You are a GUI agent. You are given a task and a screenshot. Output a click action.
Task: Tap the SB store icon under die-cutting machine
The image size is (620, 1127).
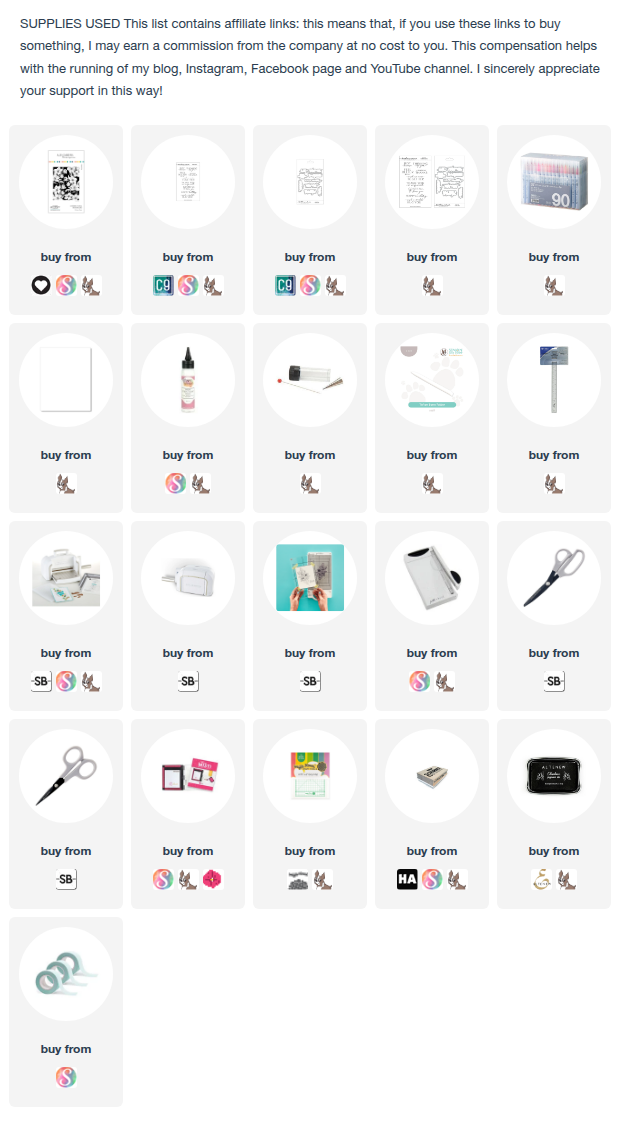[x=41, y=682]
